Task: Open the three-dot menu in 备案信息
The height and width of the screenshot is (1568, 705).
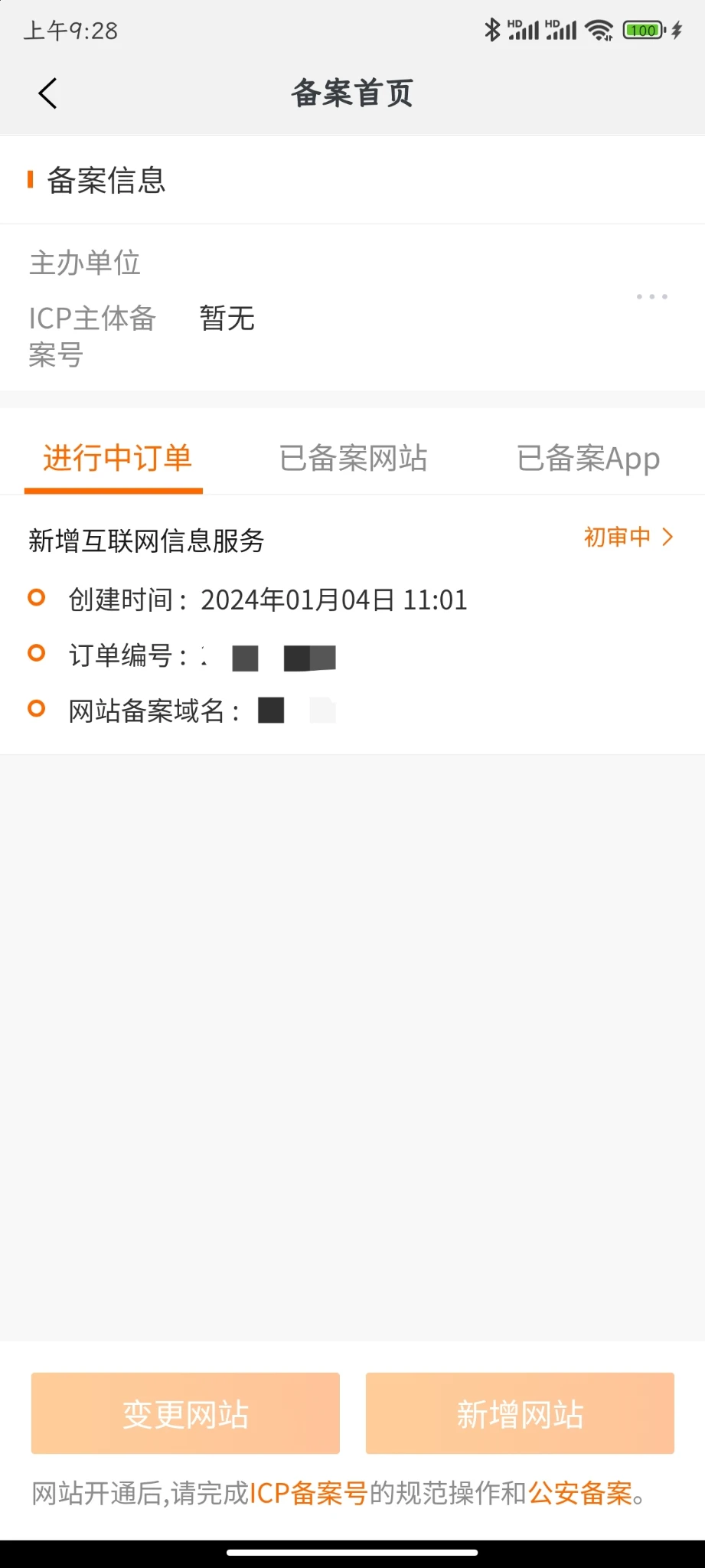Action: 651,296
